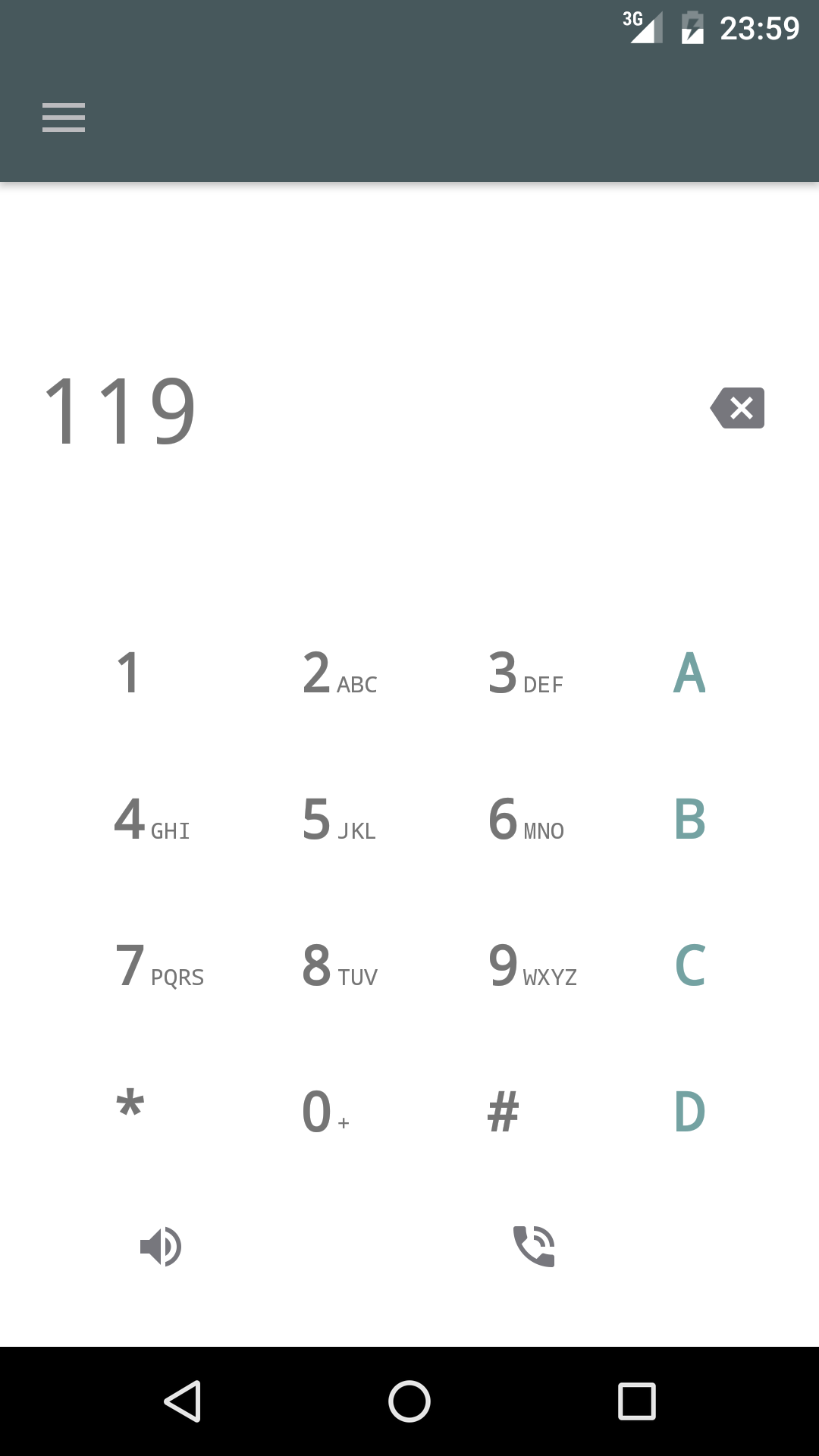Enter the C tone key

click(x=689, y=965)
